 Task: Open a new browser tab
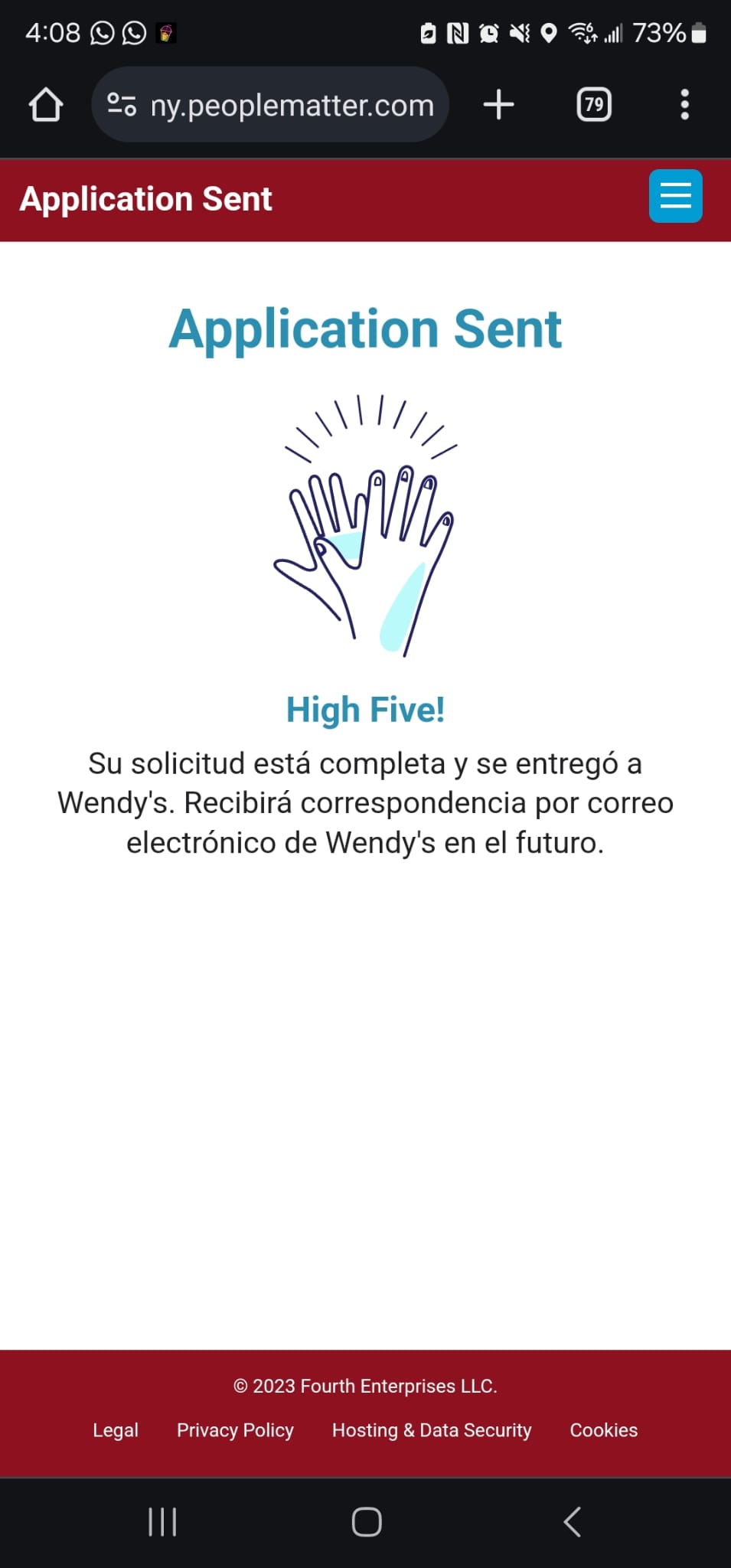click(x=499, y=105)
